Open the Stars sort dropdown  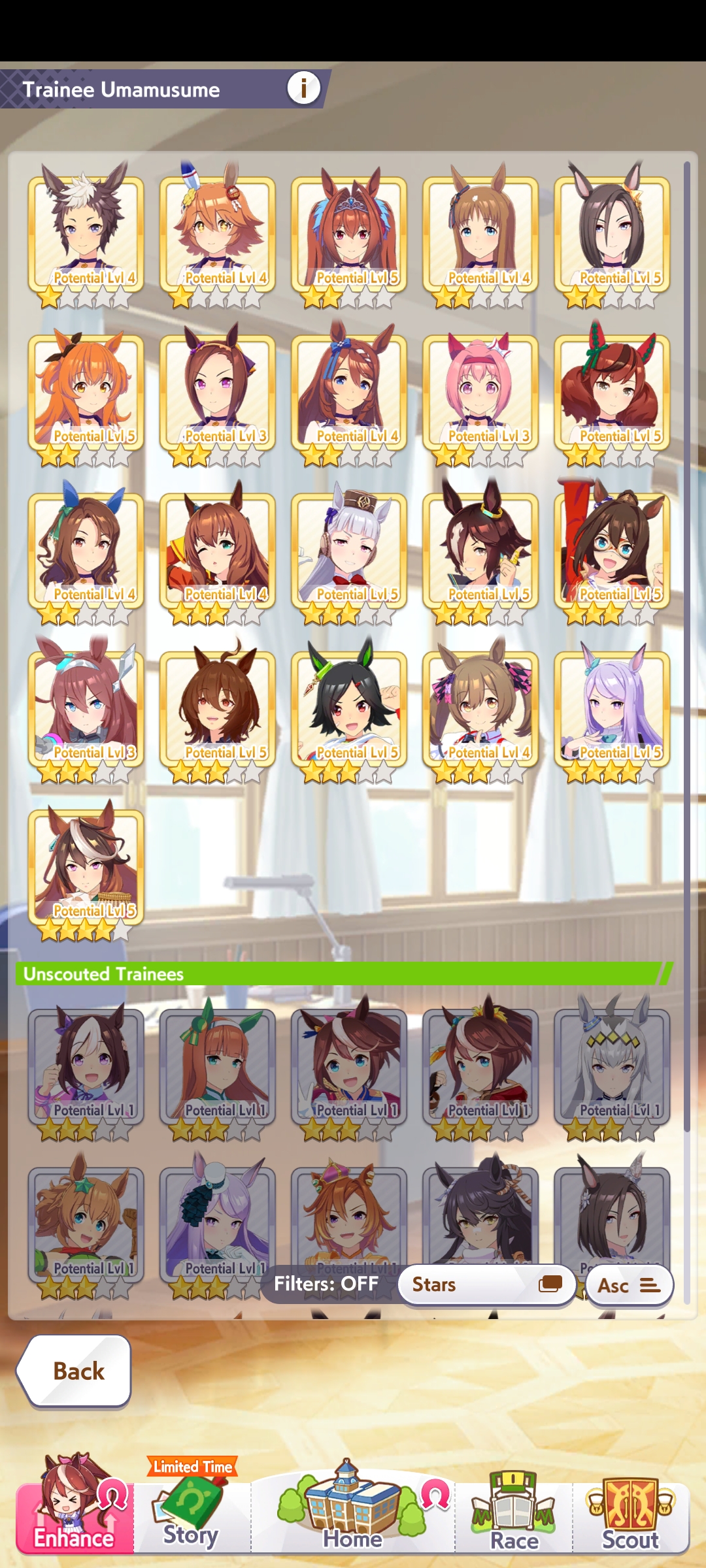486,1284
